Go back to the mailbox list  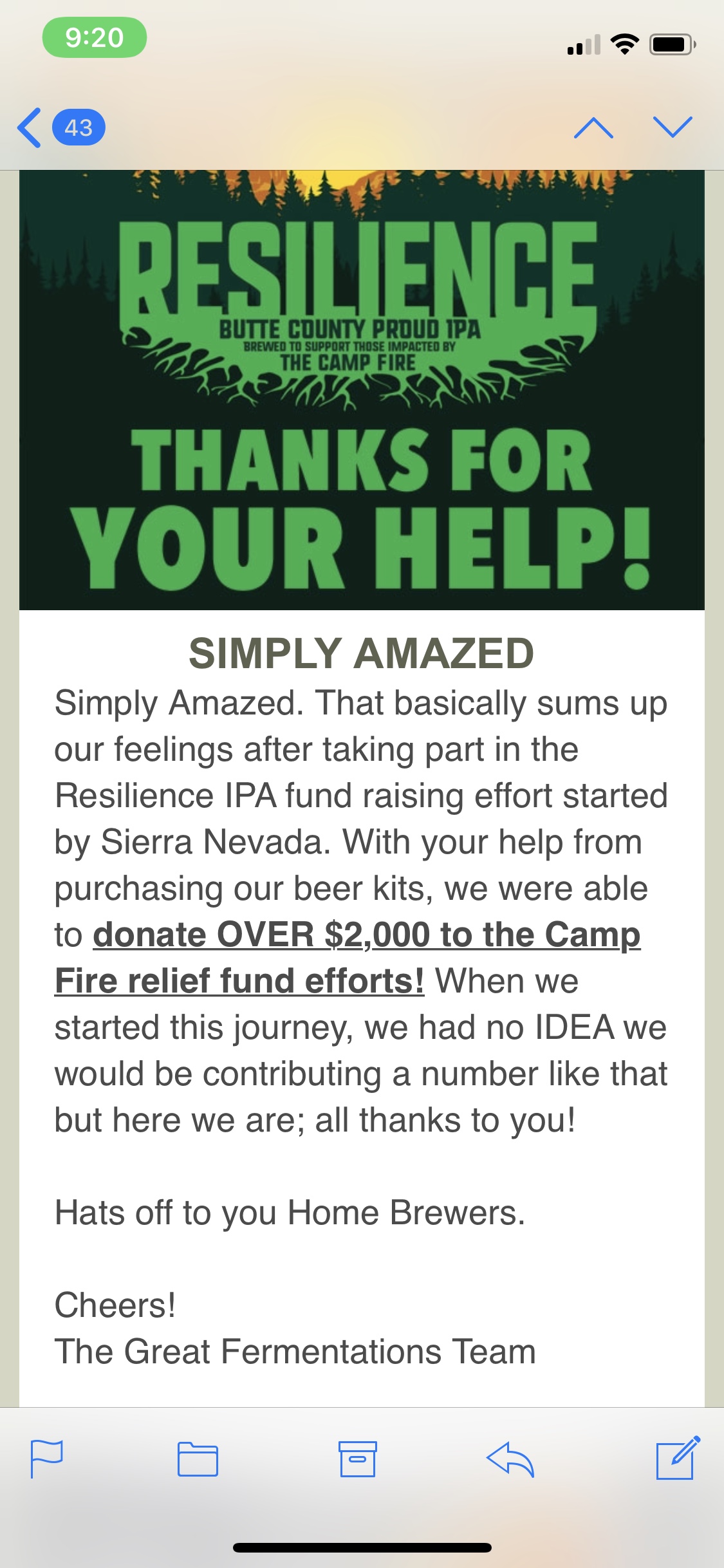[x=59, y=127]
